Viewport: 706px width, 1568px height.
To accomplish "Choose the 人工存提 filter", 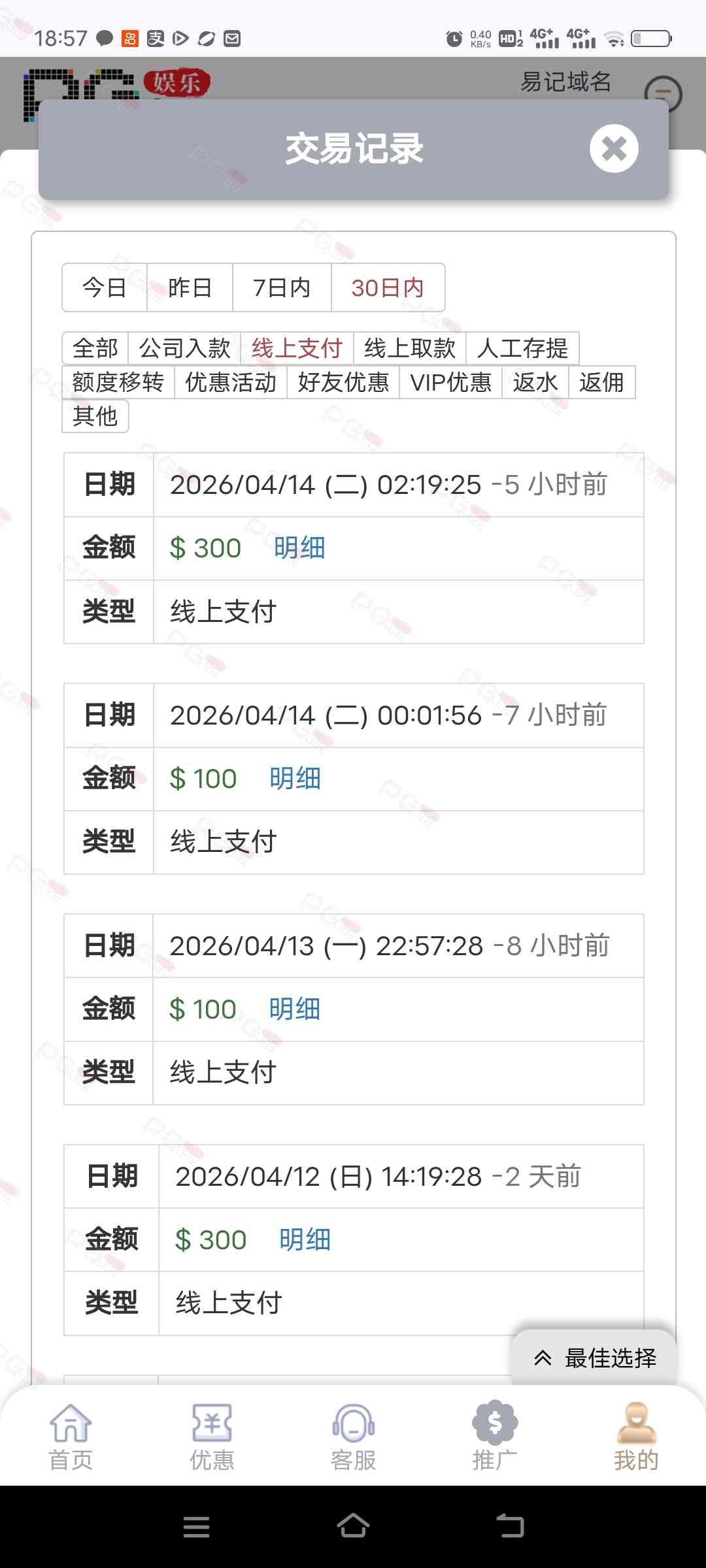I will tap(522, 348).
